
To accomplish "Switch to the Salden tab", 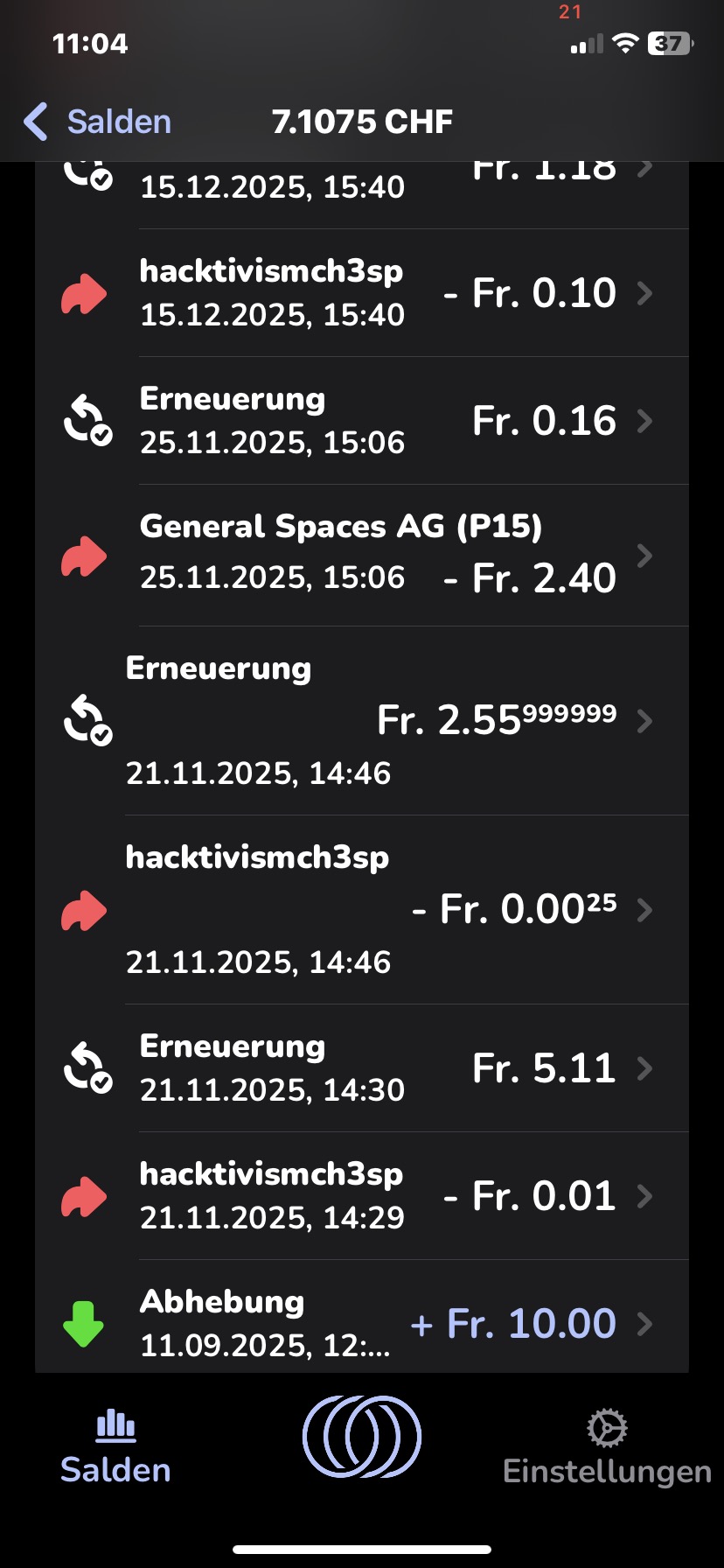I will [115, 1447].
